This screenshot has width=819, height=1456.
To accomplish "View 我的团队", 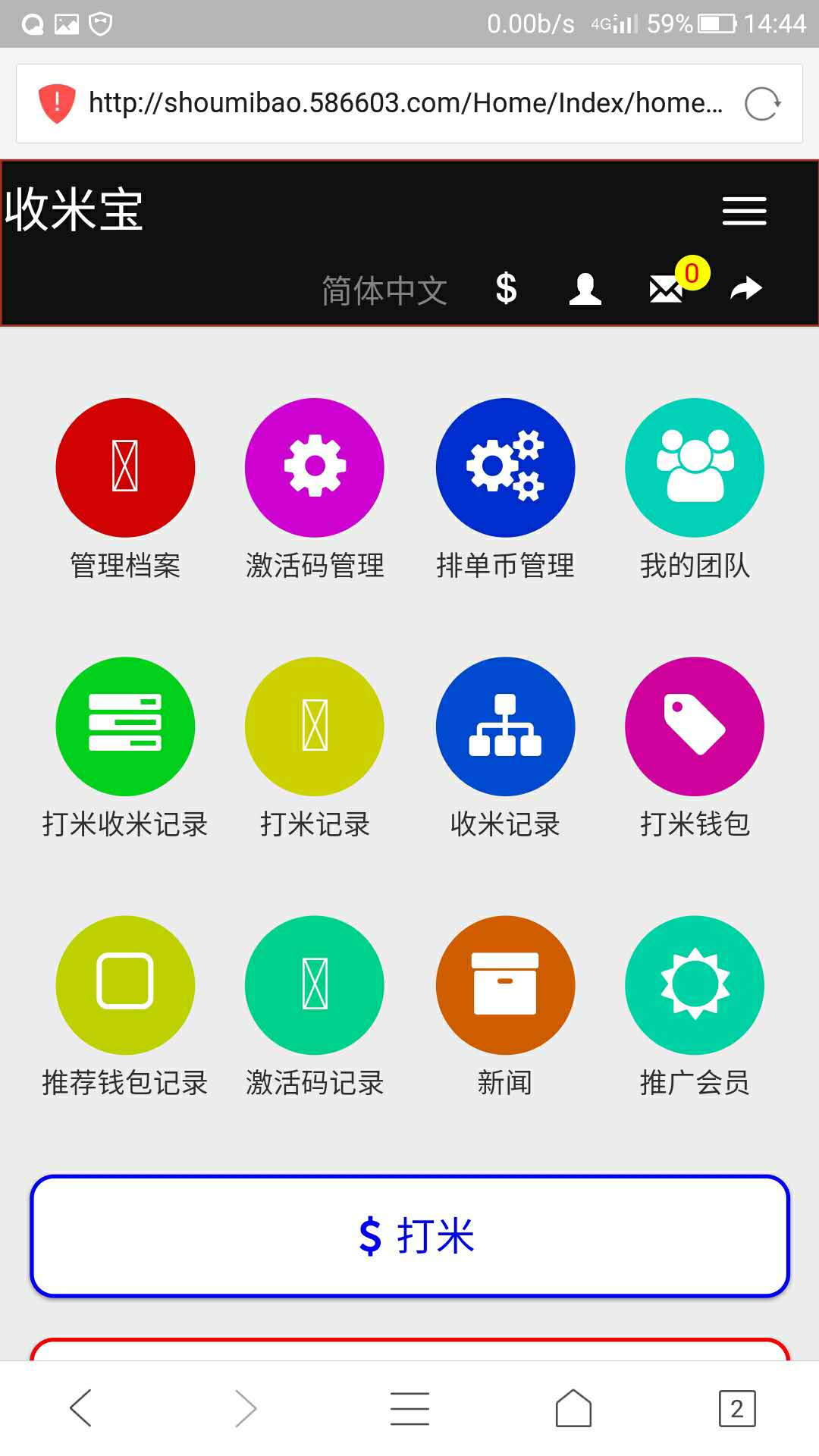I will click(695, 467).
